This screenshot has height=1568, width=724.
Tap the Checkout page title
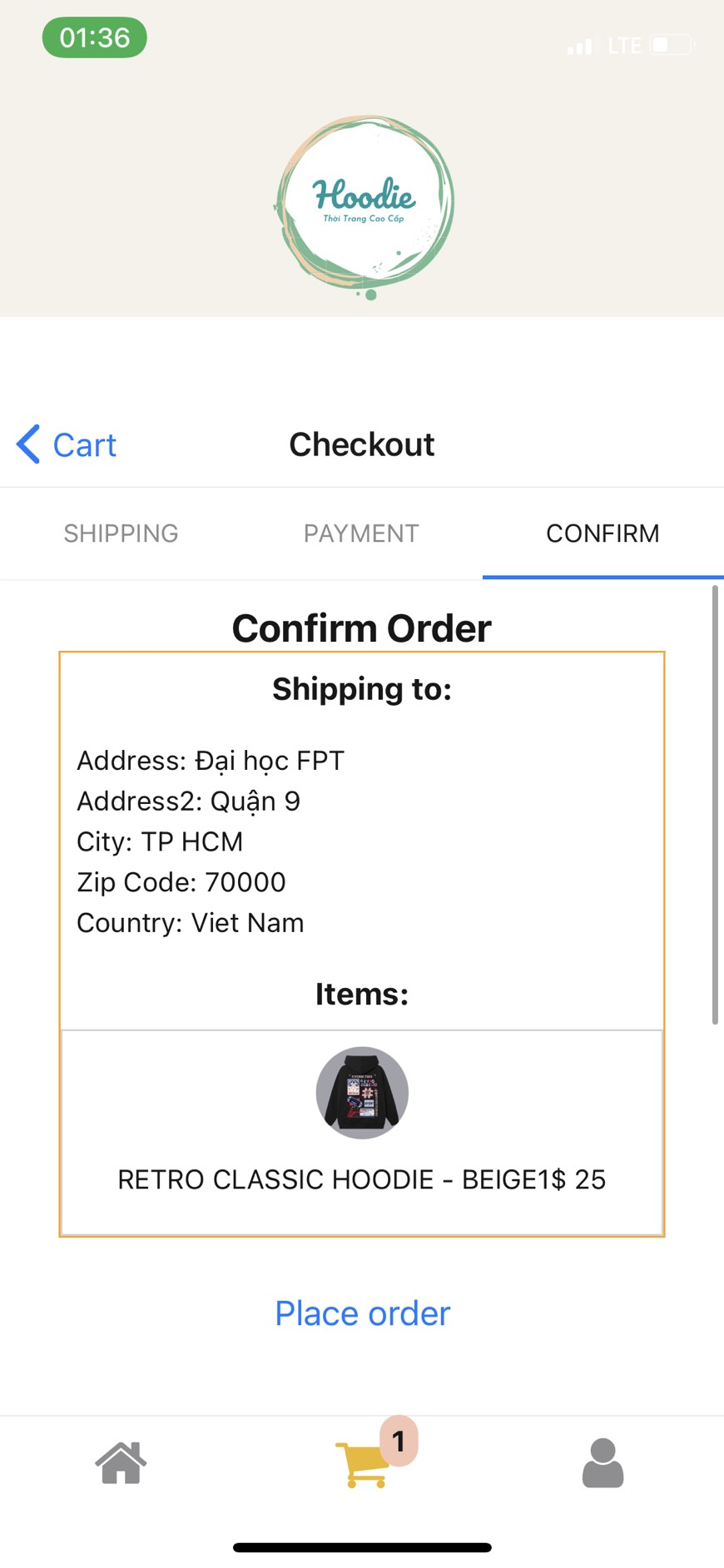tap(361, 444)
